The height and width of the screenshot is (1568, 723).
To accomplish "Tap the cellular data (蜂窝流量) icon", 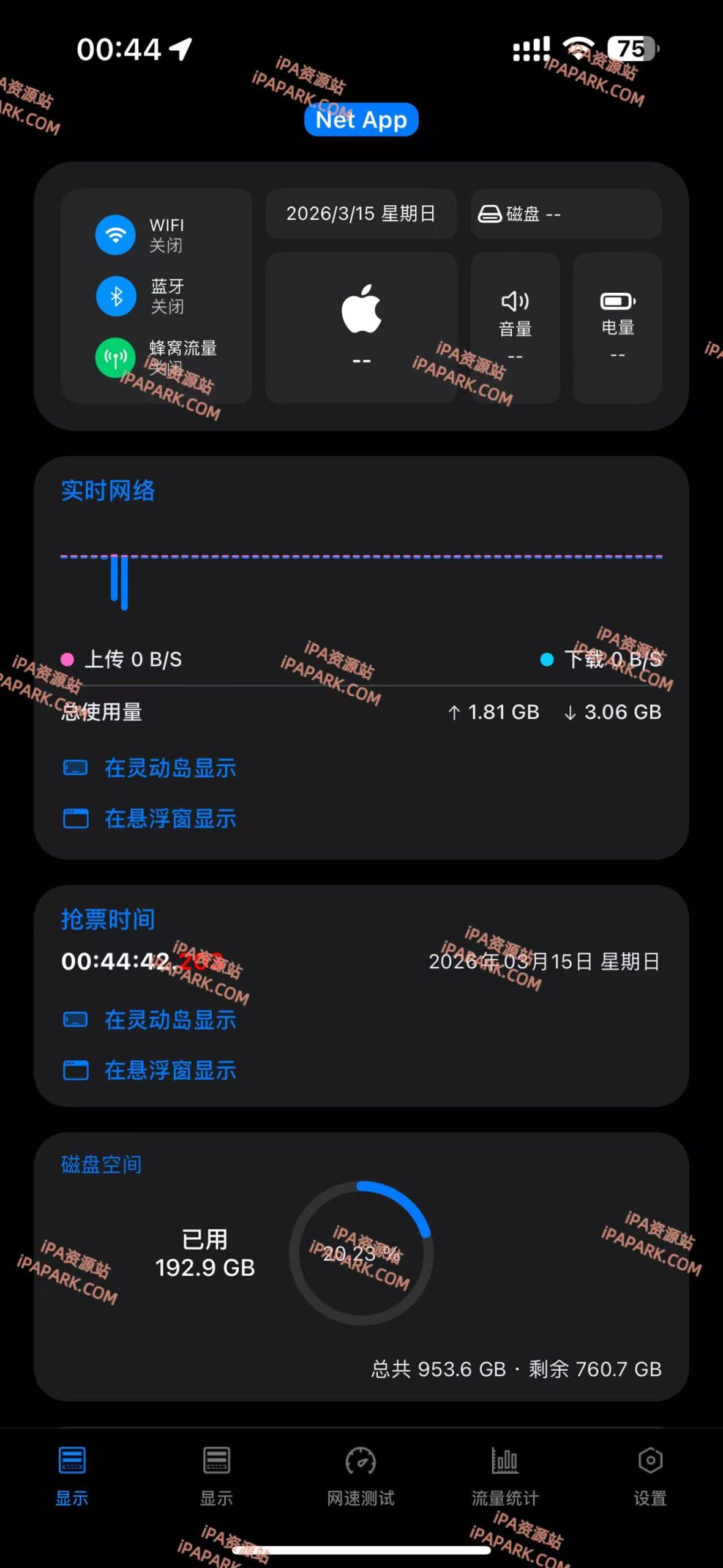I will point(116,358).
